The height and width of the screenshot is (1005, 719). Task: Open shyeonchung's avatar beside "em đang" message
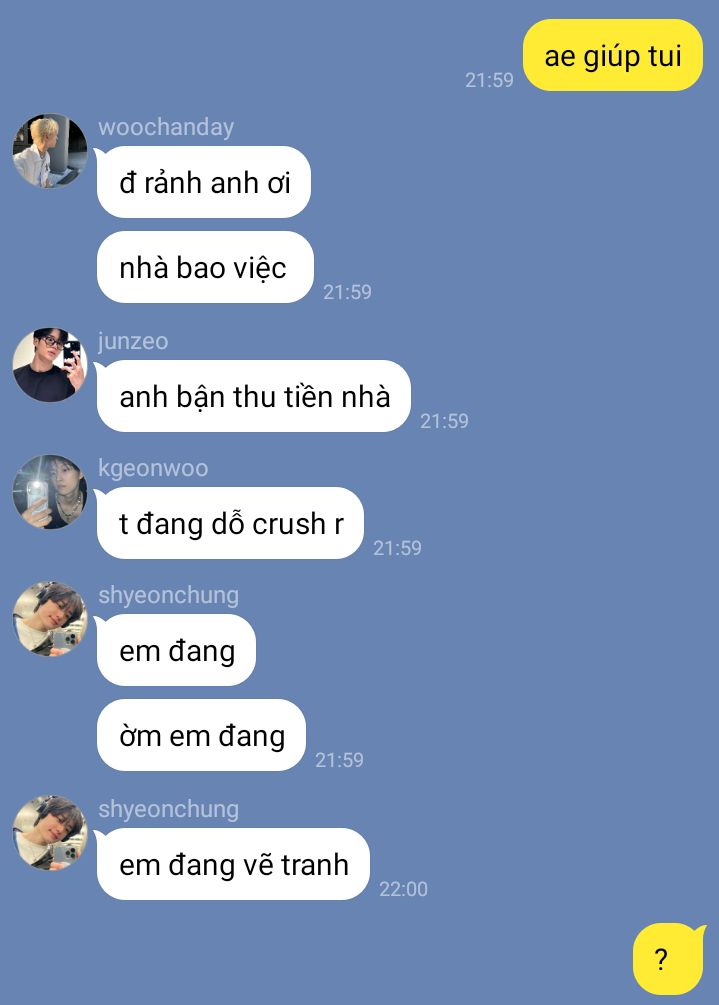coord(50,619)
